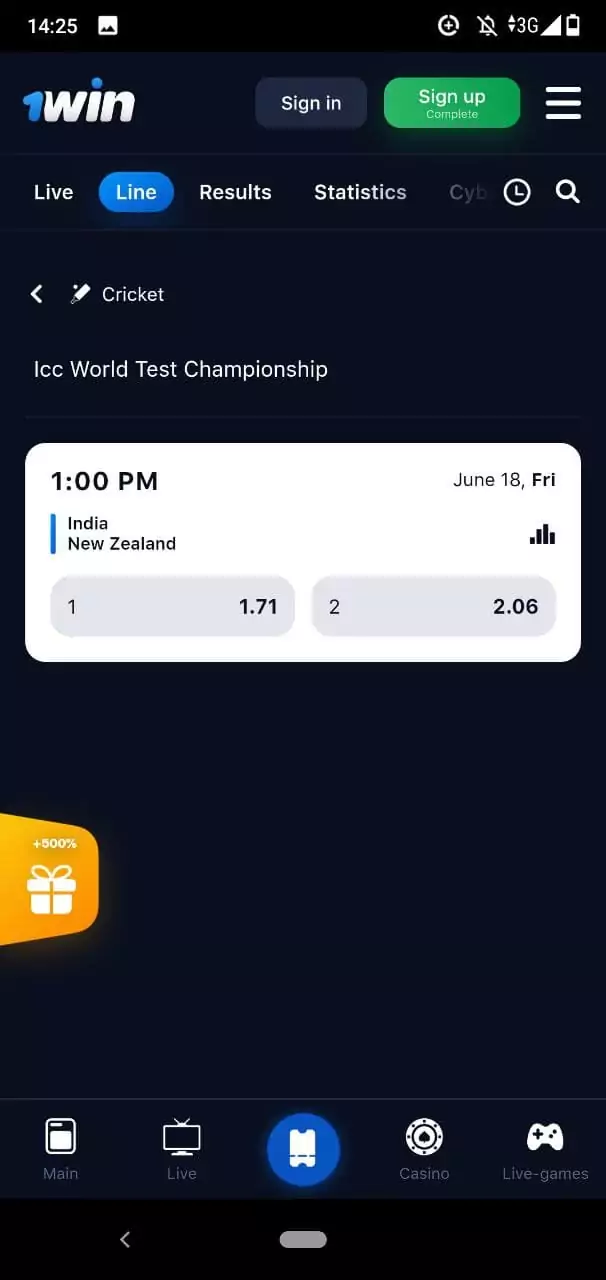The width and height of the screenshot is (606, 1280).
Task: Bet on New Zealand at odds 2.06
Action: (433, 606)
